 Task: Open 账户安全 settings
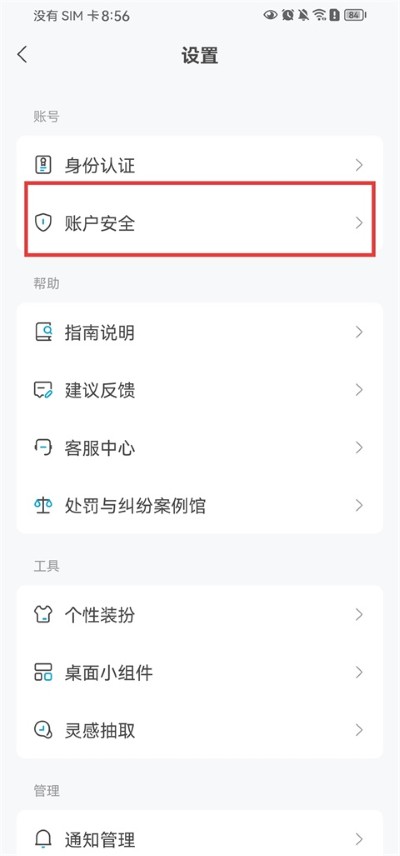(x=200, y=223)
